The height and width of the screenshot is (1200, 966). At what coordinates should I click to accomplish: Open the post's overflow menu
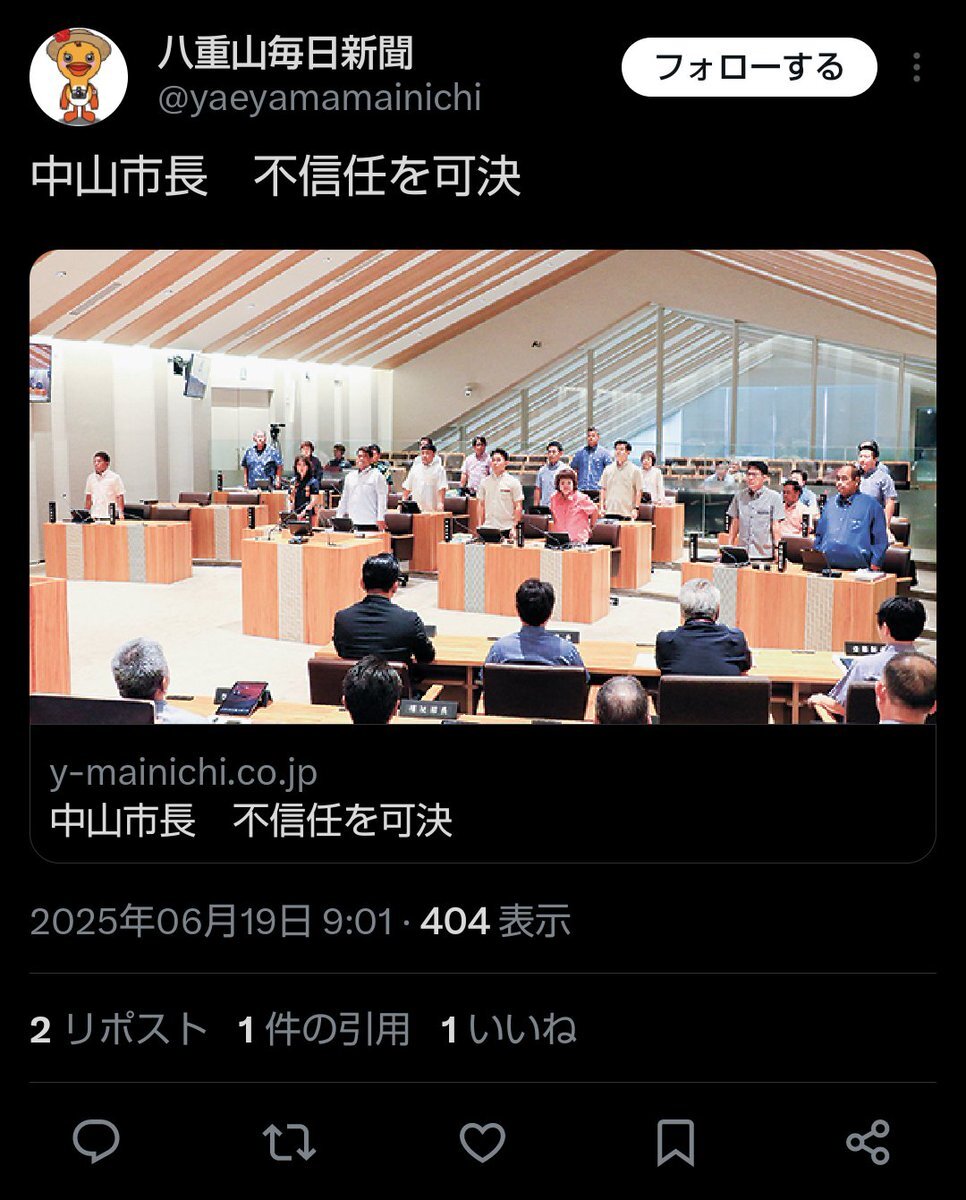coord(917,67)
